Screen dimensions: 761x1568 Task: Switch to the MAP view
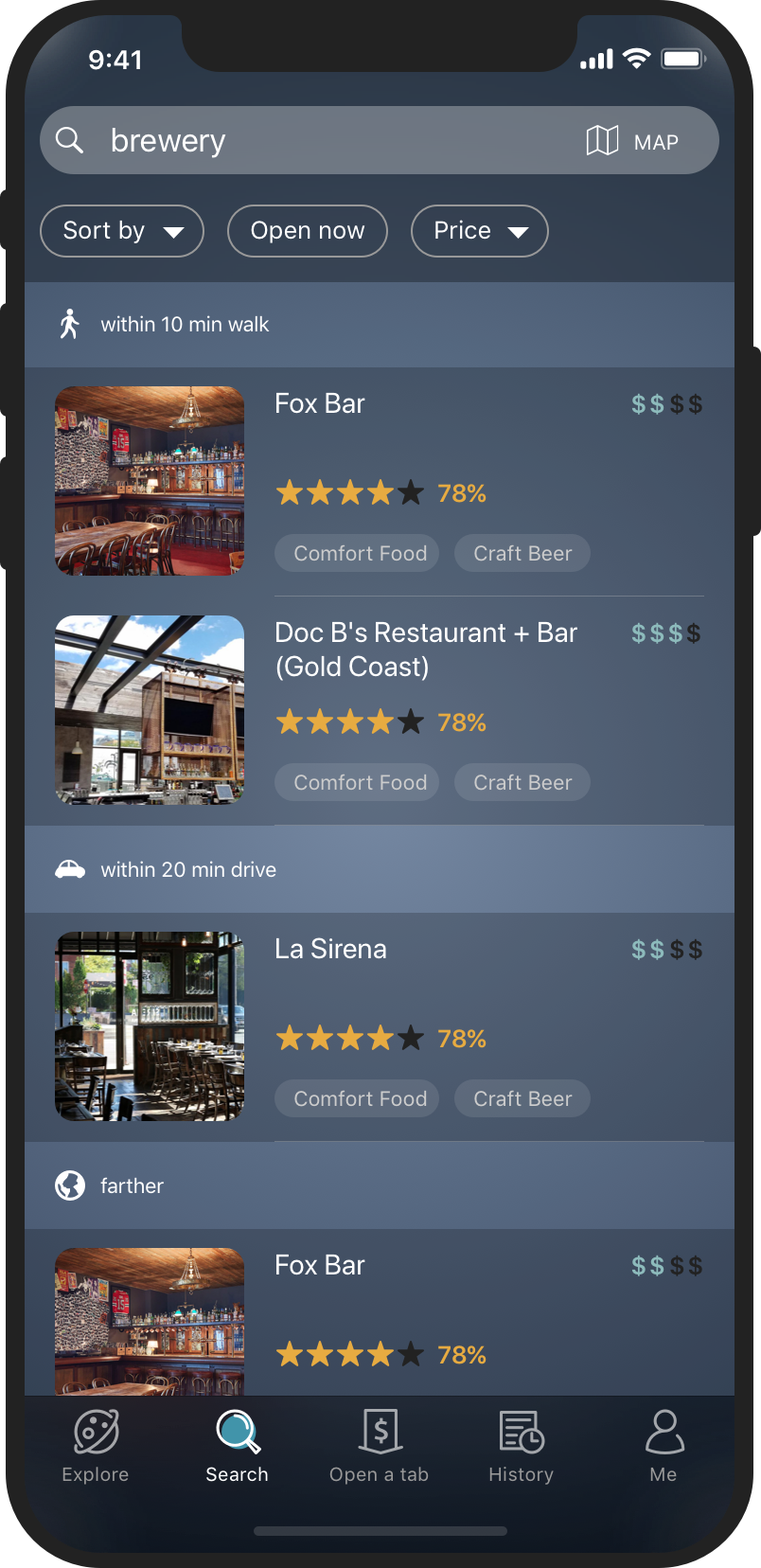coord(632,141)
